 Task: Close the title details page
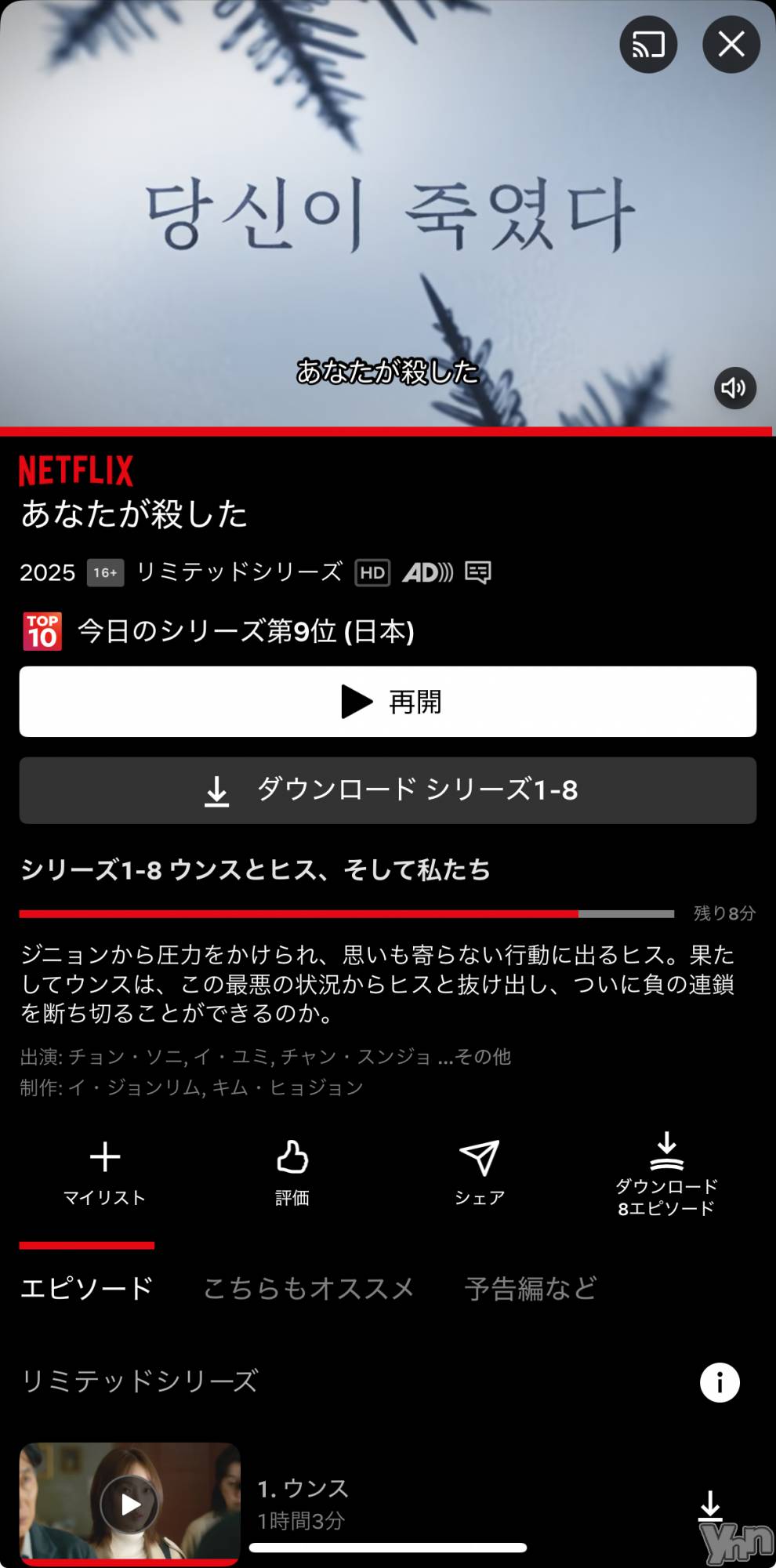(x=731, y=45)
